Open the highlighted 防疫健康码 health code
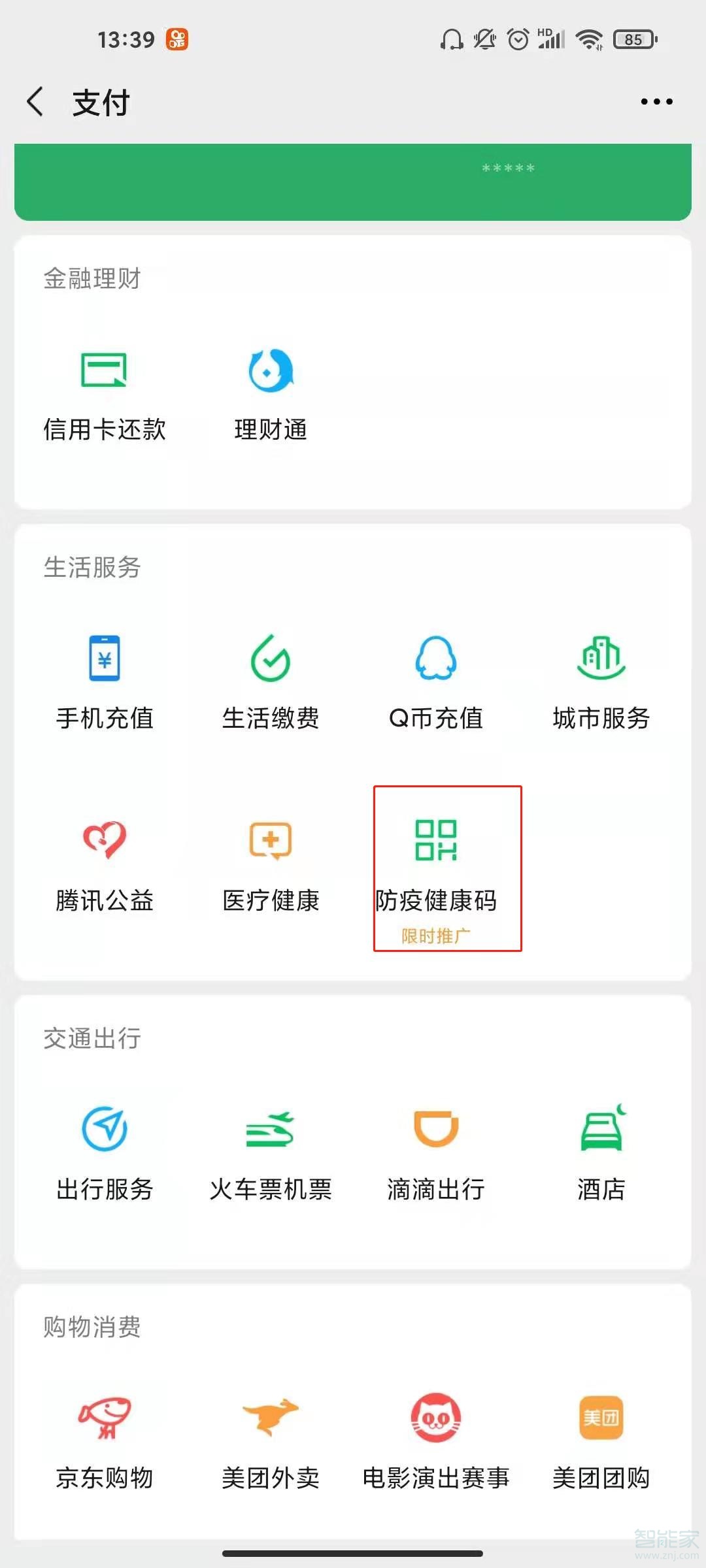Viewport: 706px width, 1568px height. point(437,862)
